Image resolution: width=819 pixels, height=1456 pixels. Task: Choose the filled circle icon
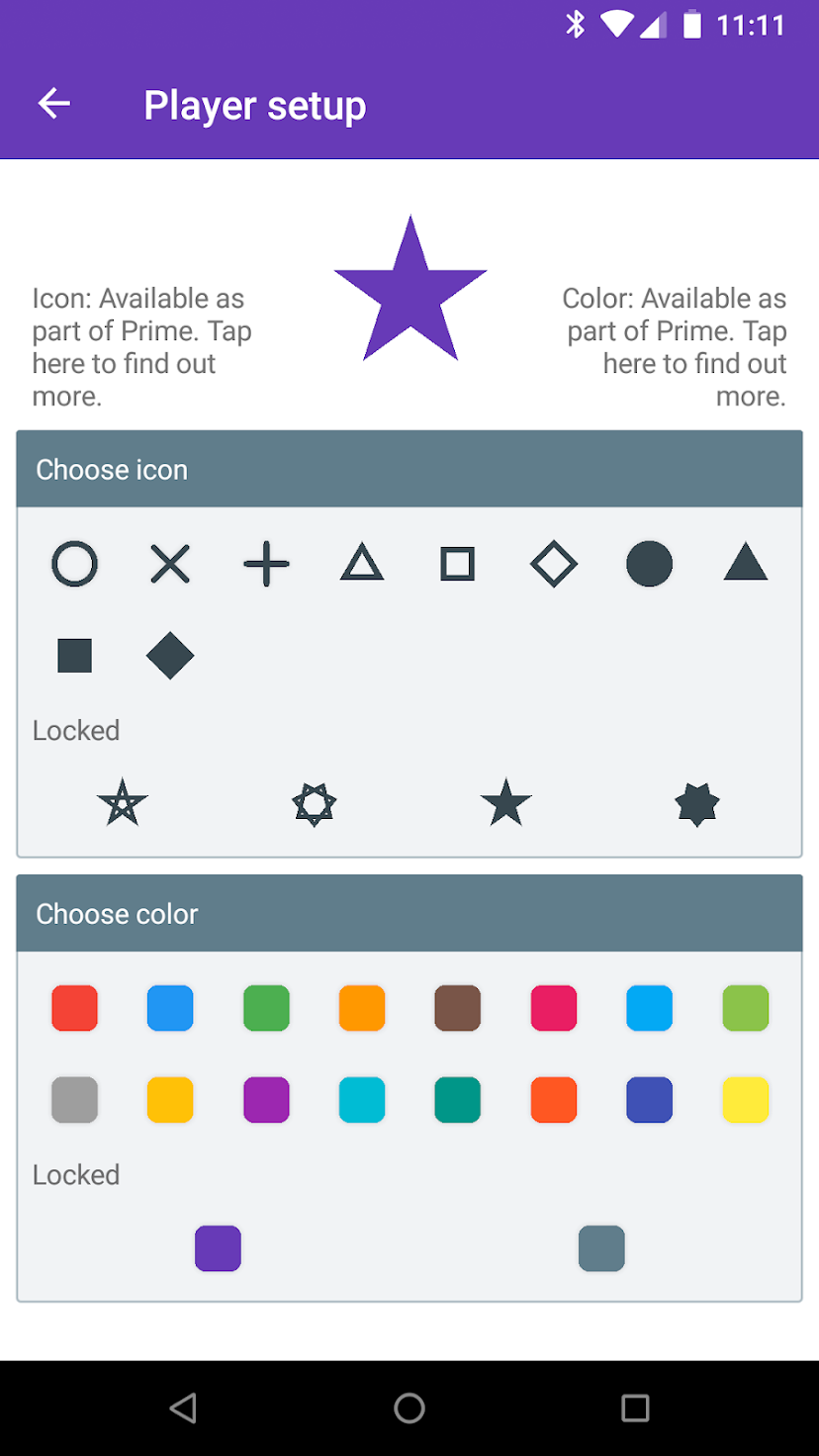(x=650, y=565)
